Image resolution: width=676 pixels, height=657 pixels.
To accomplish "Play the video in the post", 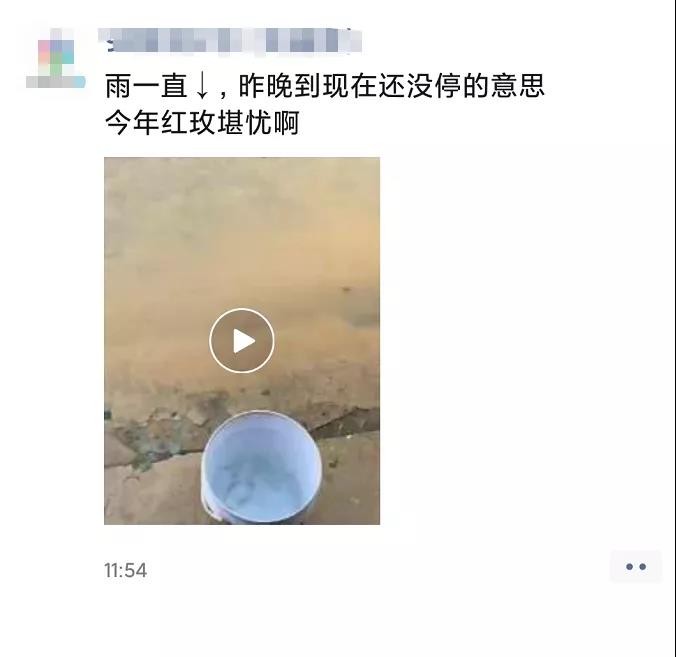I will (242, 341).
